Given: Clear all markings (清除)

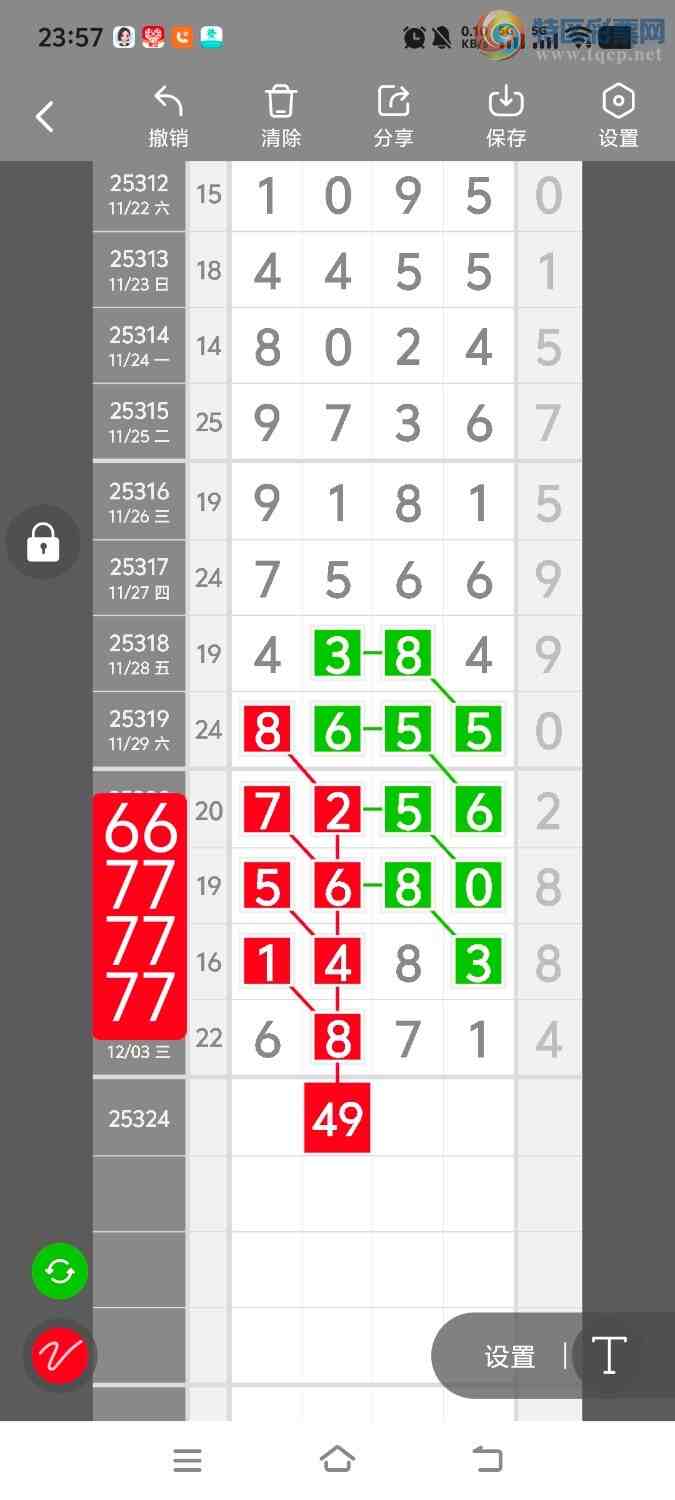Looking at the screenshot, I should click(x=281, y=117).
